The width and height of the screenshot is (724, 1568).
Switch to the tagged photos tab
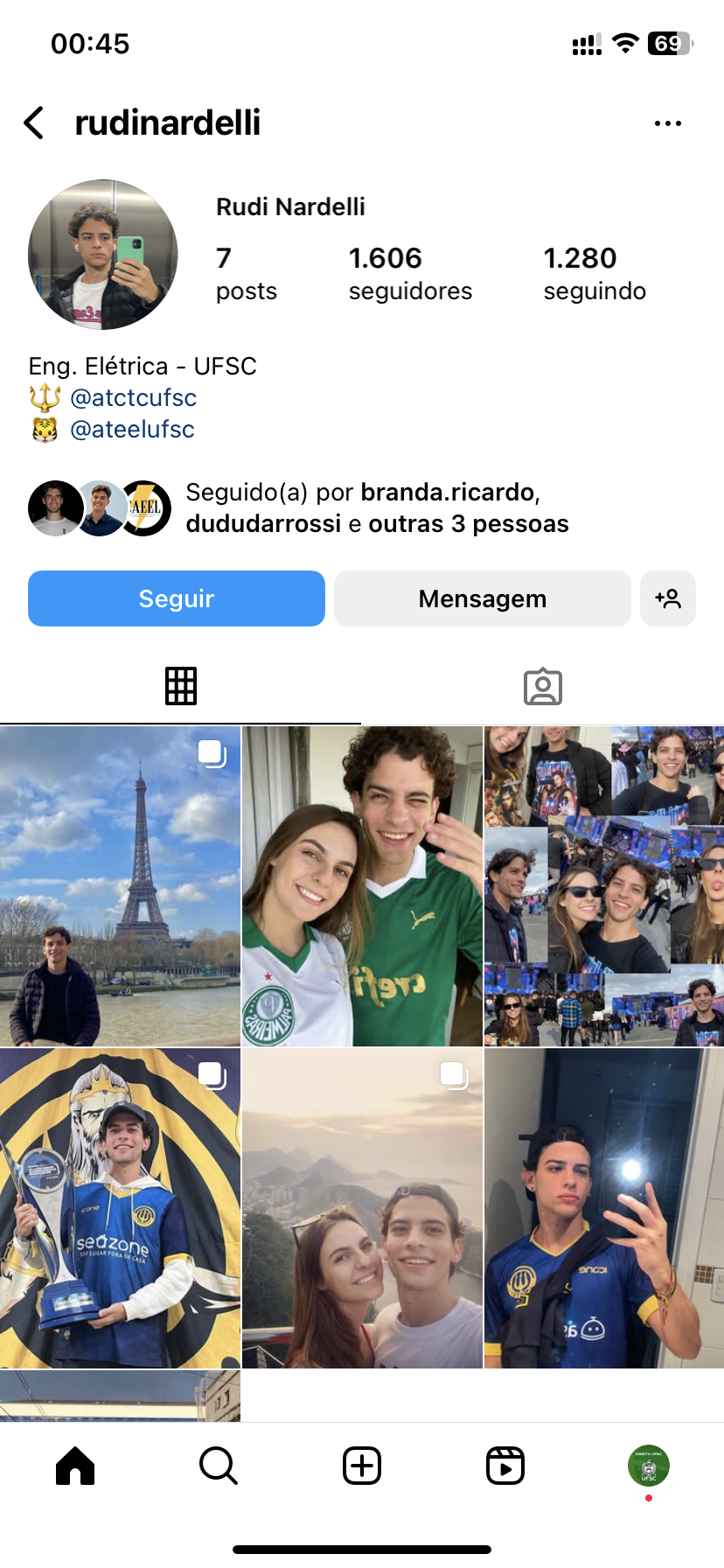coord(542,686)
